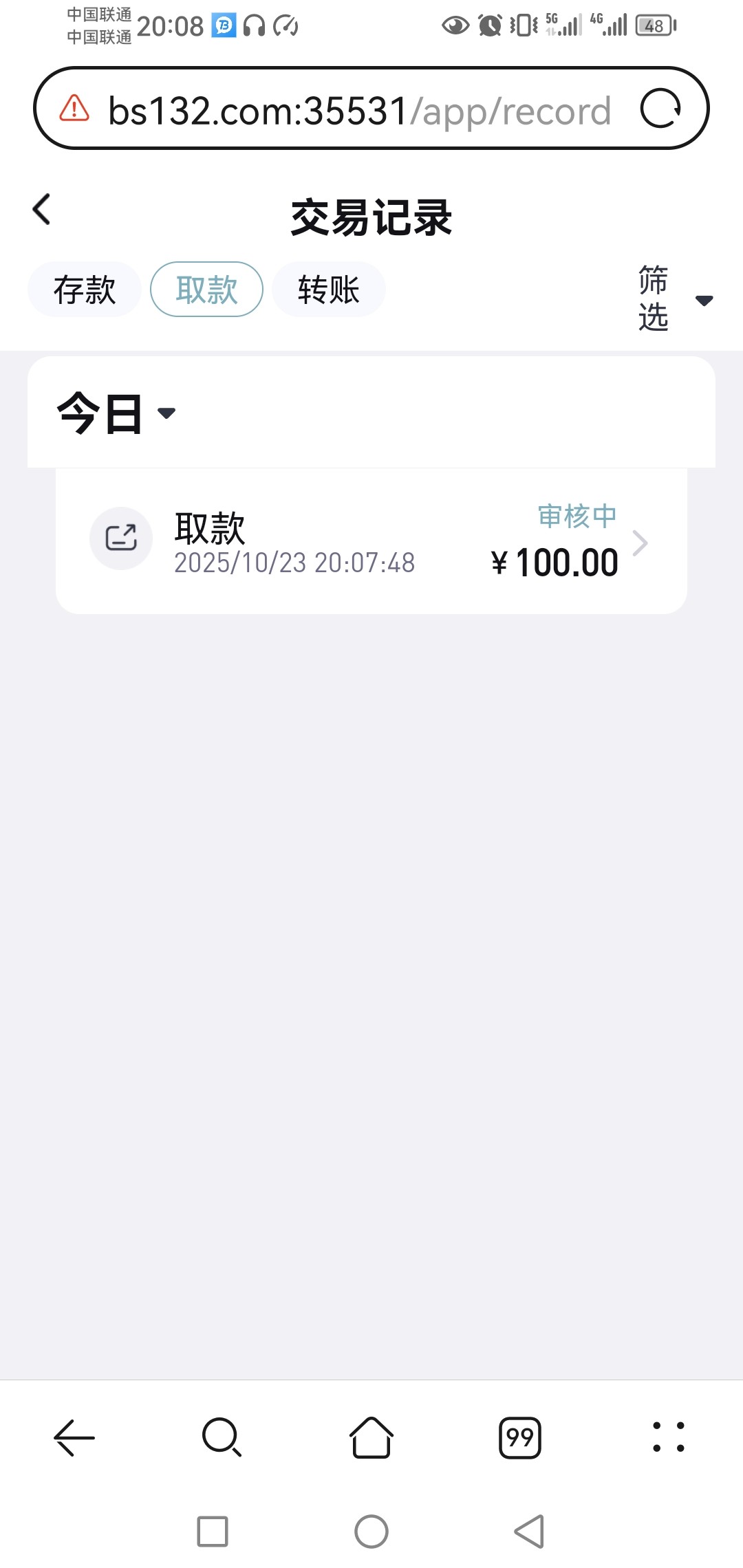Open the browser tabs switcher
The image size is (743, 1568).
(x=519, y=1437)
